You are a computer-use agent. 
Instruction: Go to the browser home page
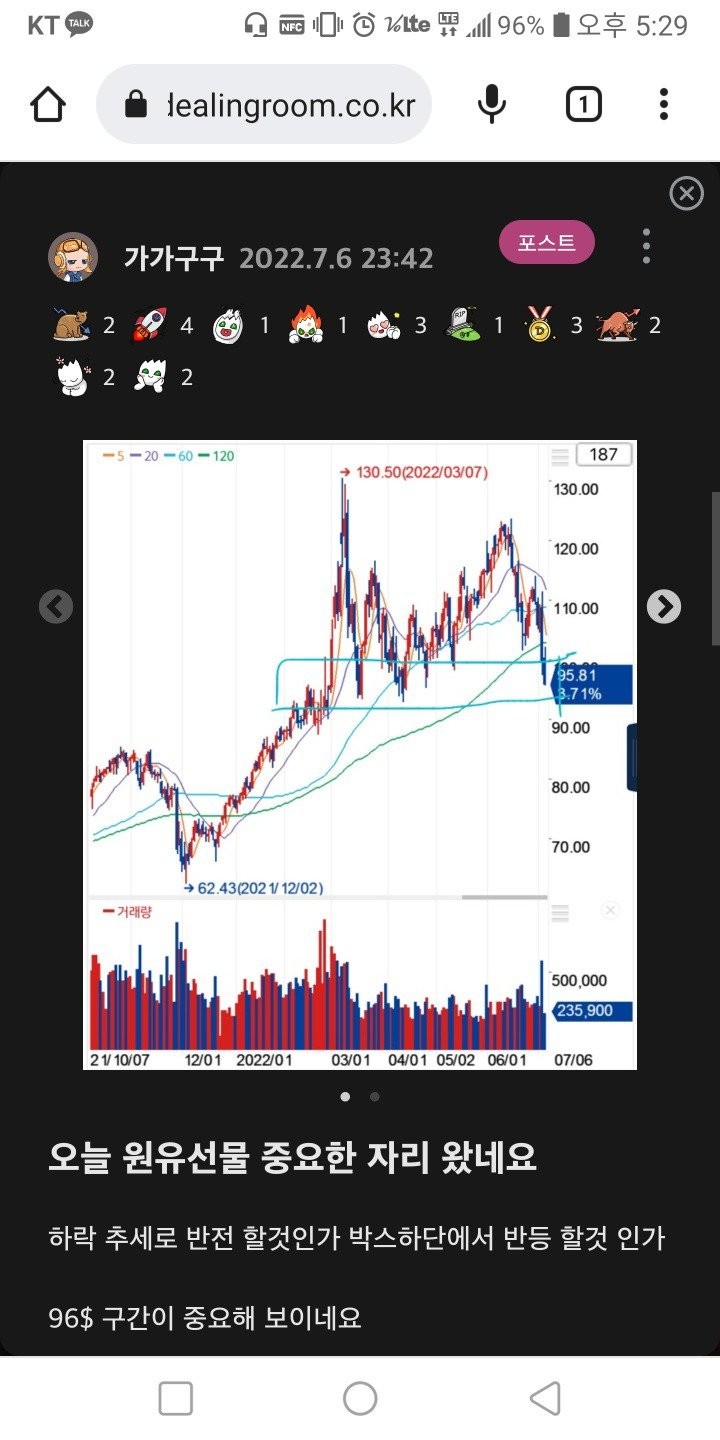48,105
